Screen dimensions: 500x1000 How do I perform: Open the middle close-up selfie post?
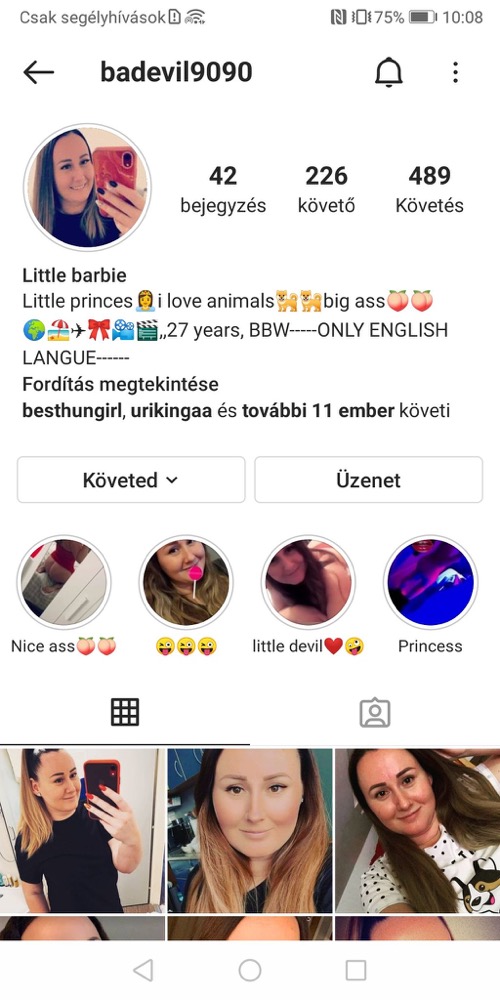pos(250,830)
